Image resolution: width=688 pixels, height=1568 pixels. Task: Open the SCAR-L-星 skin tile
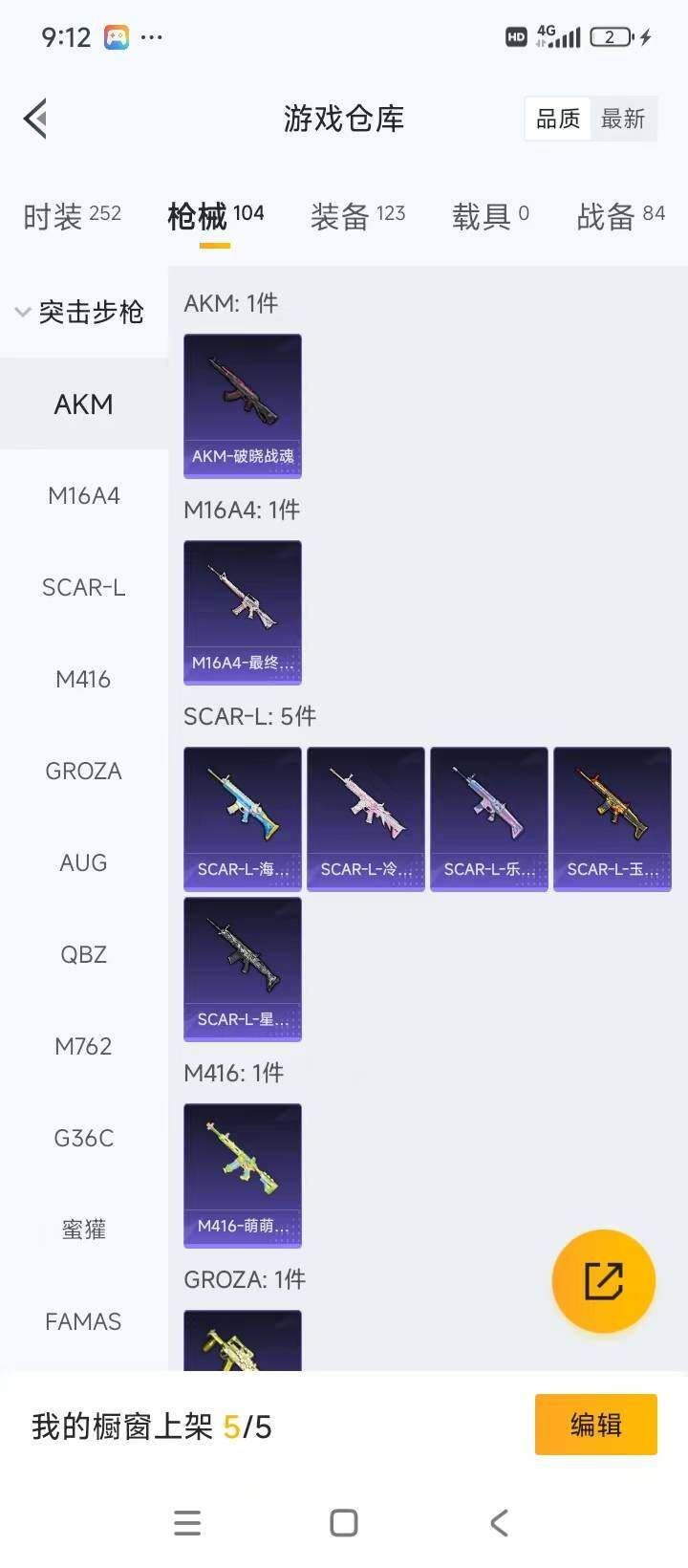(243, 969)
